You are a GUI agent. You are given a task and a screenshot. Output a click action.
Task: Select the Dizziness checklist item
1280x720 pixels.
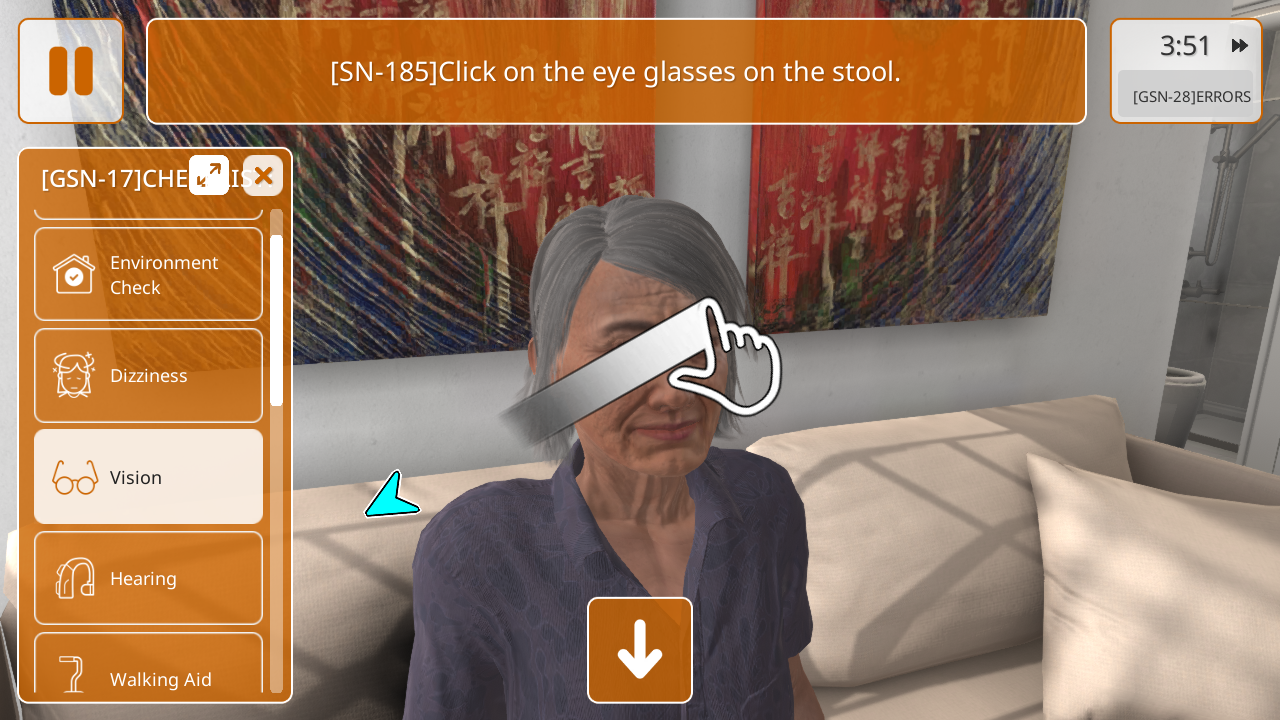(x=148, y=376)
